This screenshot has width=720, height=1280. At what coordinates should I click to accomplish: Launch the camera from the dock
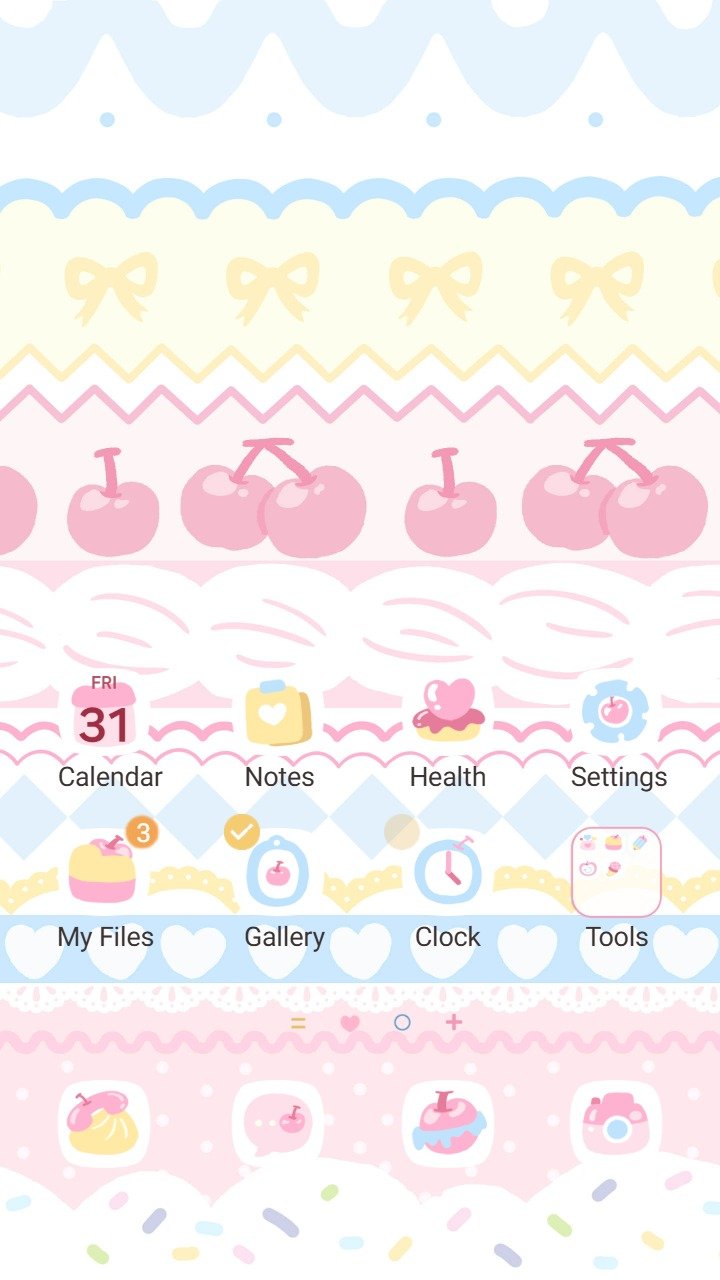pyautogui.click(x=616, y=1124)
